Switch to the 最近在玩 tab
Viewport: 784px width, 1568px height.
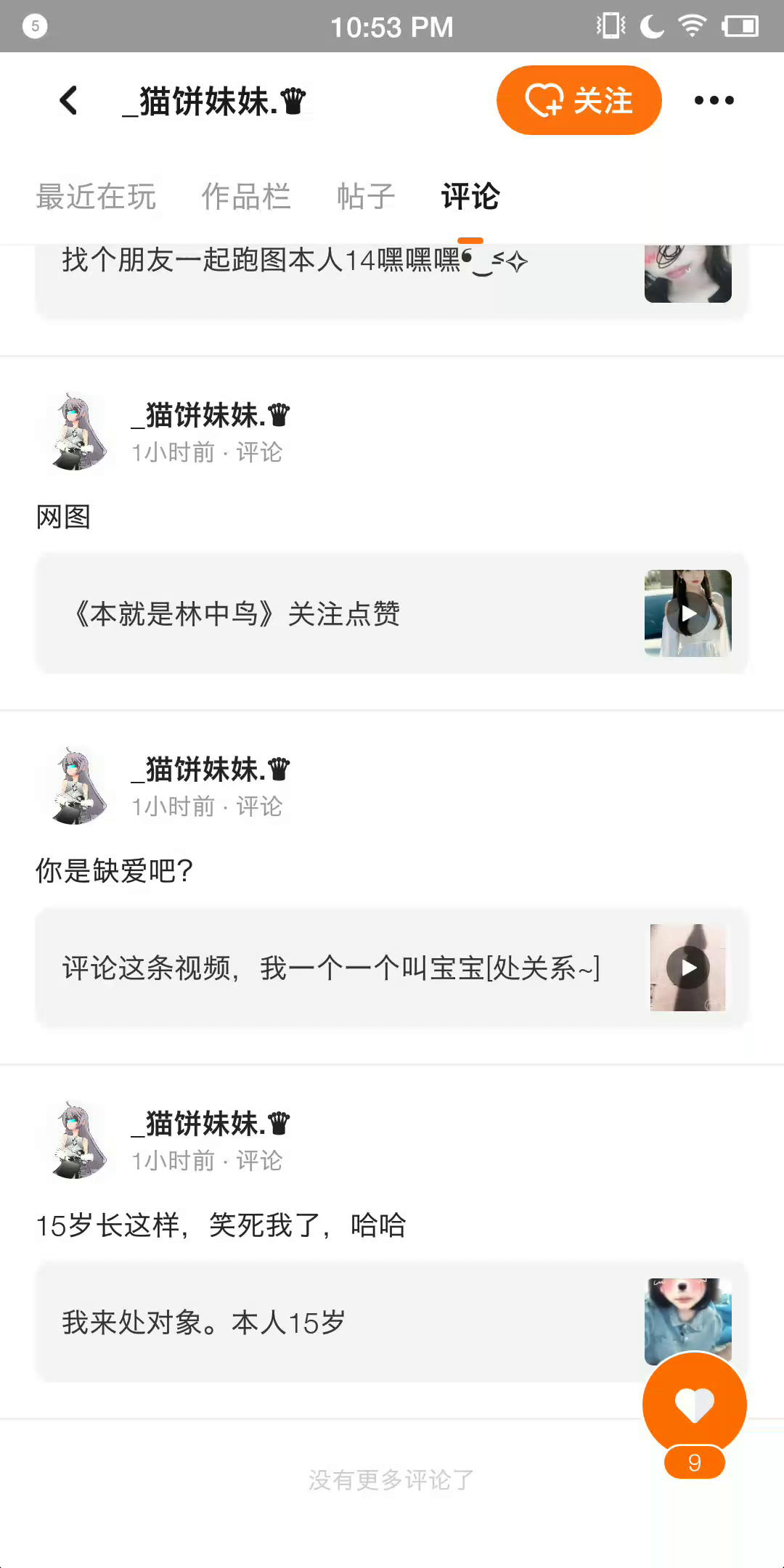[96, 197]
